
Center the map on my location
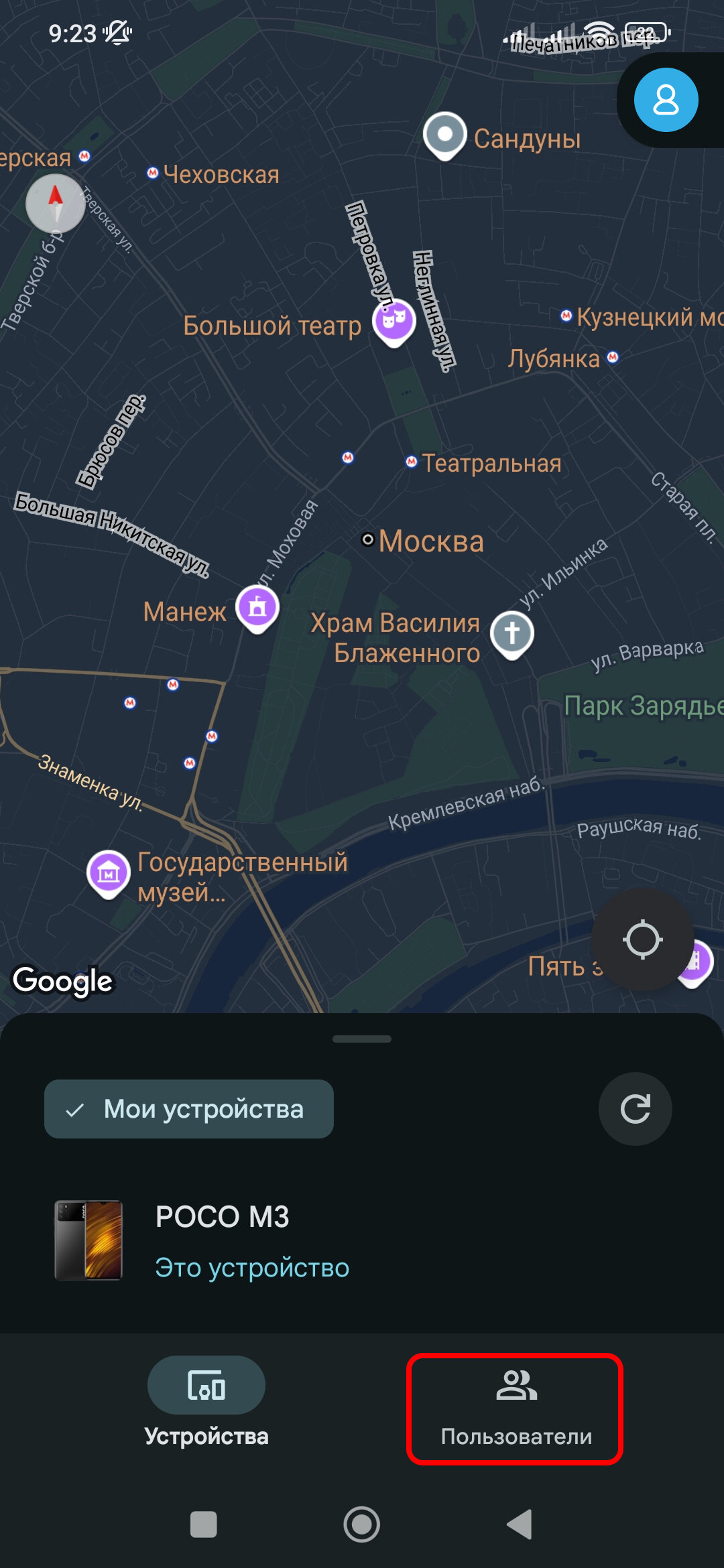(x=642, y=939)
